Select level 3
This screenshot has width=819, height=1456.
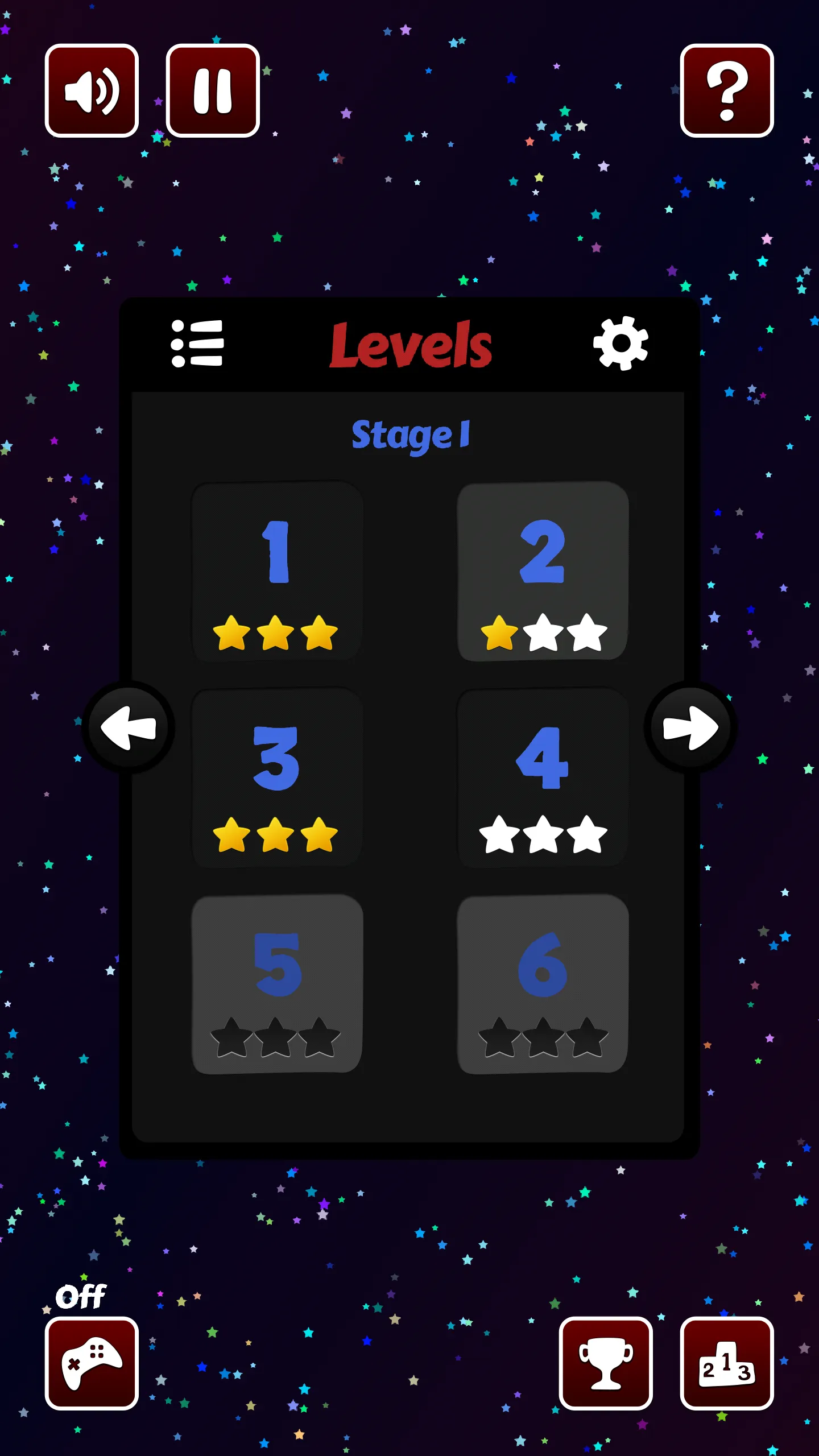[x=277, y=777]
